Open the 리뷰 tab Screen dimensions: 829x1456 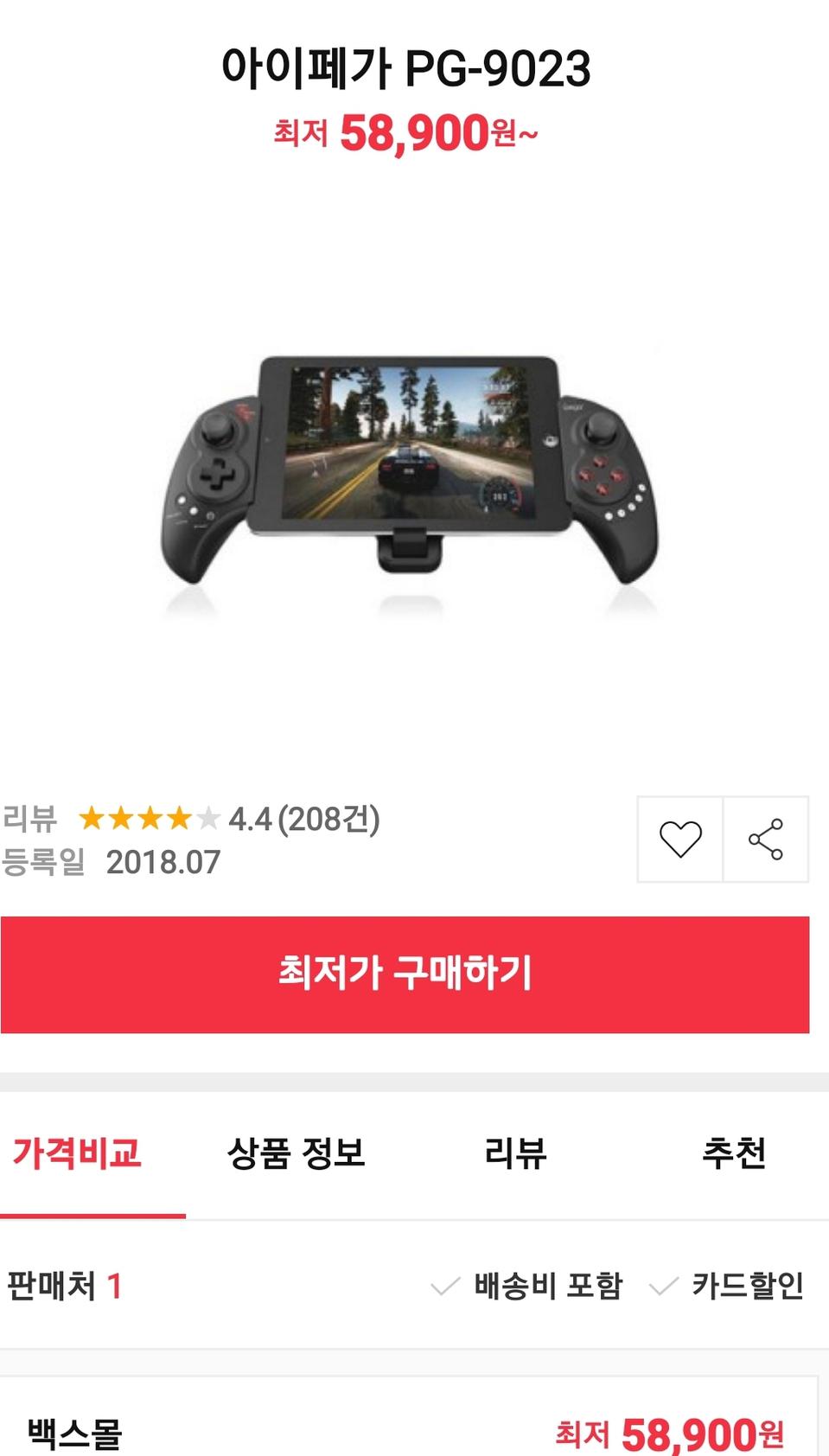(x=516, y=1154)
